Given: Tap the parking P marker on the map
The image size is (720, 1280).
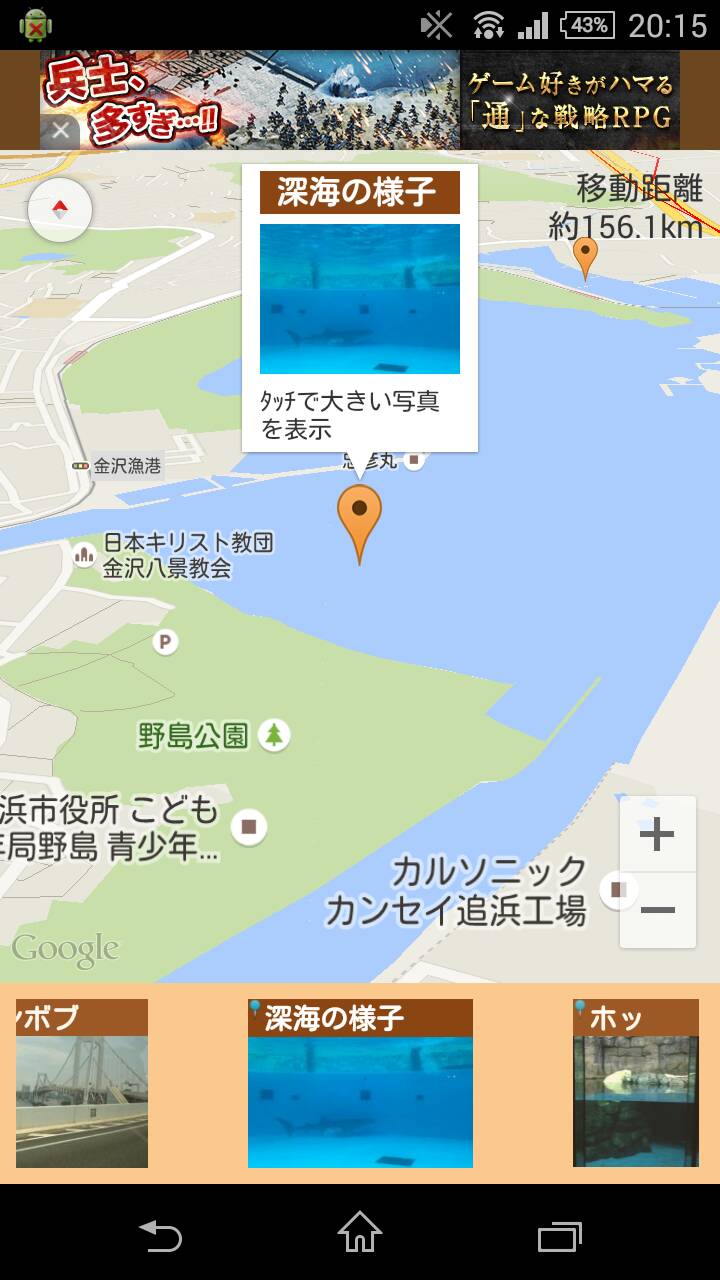Looking at the screenshot, I should 165,641.
